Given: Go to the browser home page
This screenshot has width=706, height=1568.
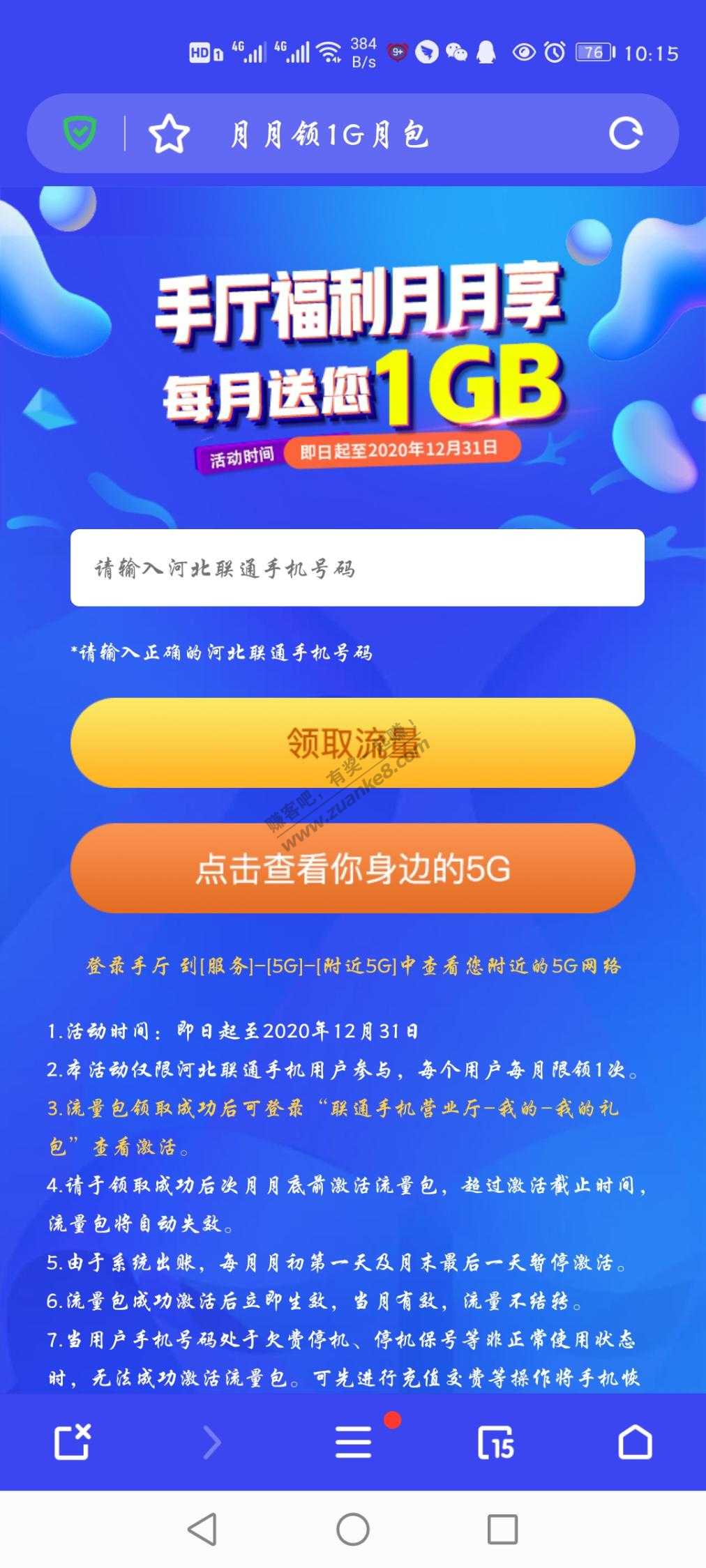Looking at the screenshot, I should (635, 1442).
